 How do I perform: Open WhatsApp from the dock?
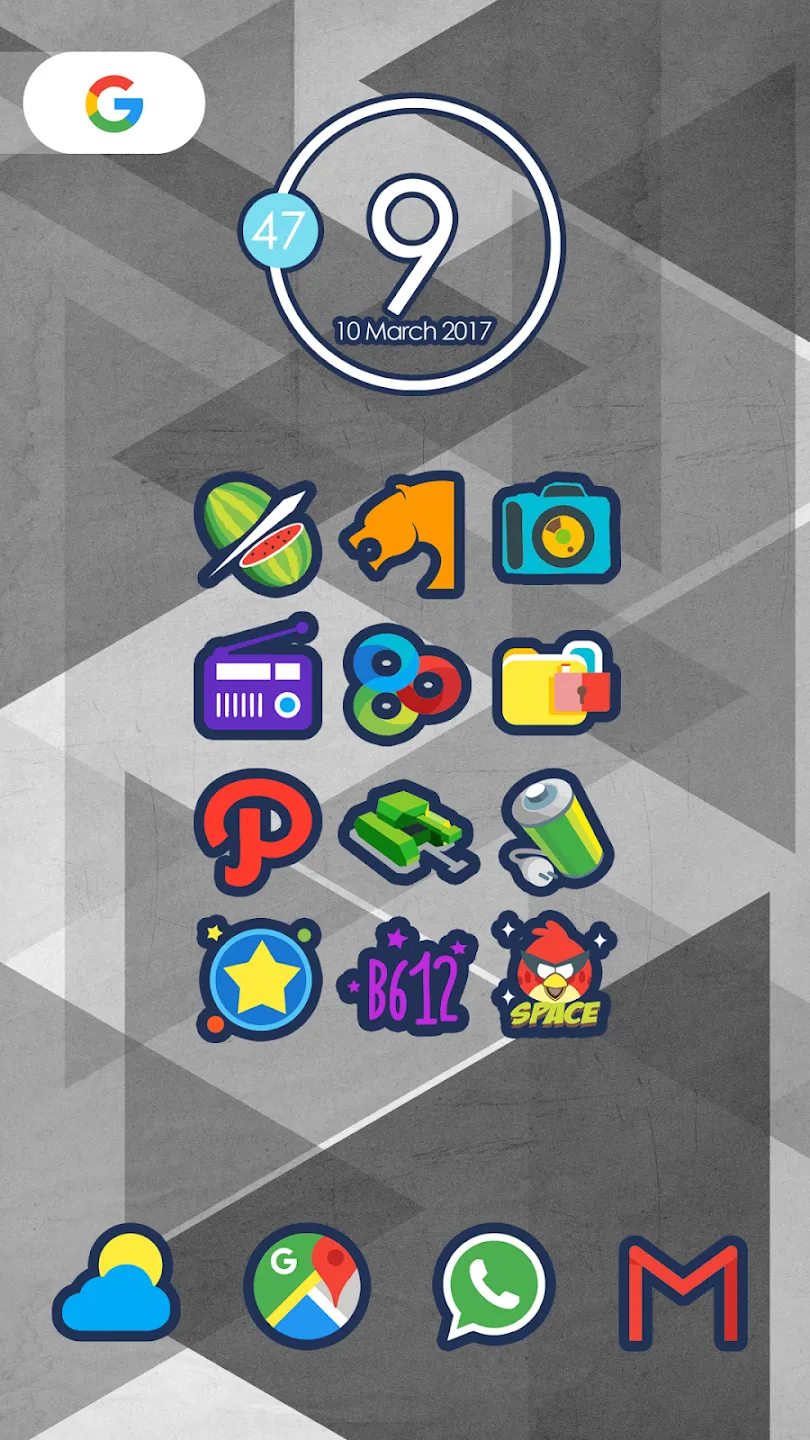(x=494, y=1287)
